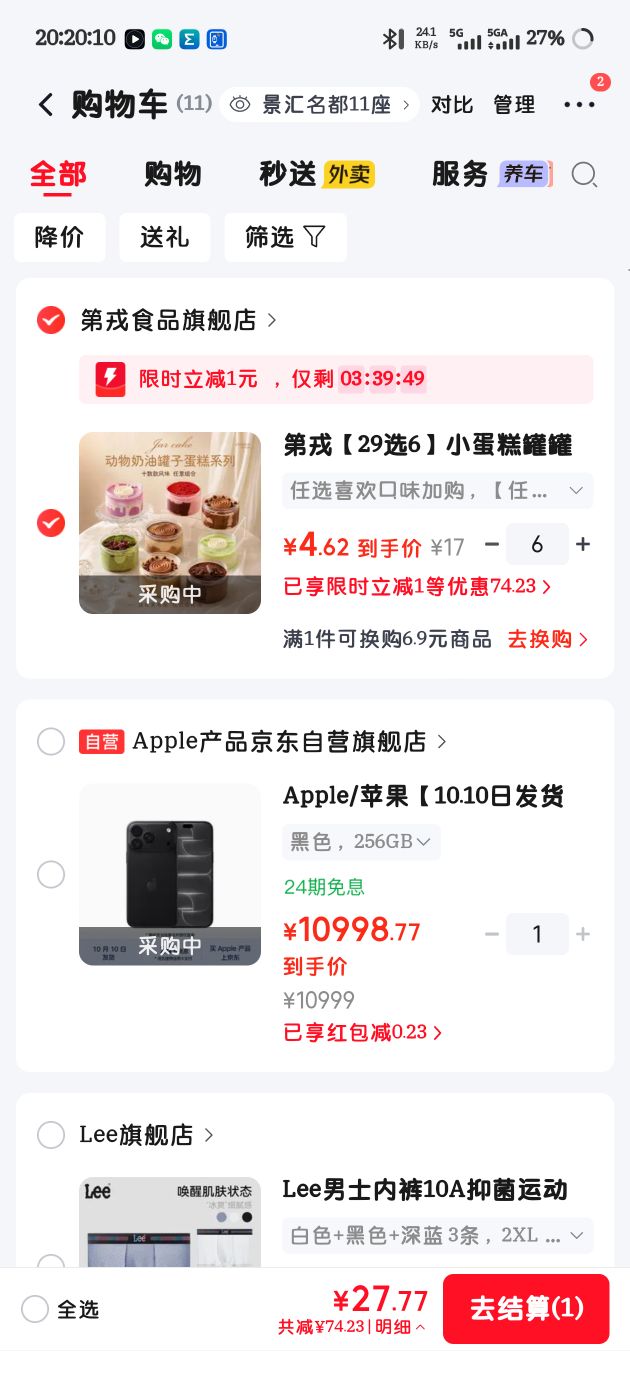Increase the 小蛋糕罐罐 quantity with plus
Image resolution: width=630 pixels, height=1400 pixels.
(583, 544)
